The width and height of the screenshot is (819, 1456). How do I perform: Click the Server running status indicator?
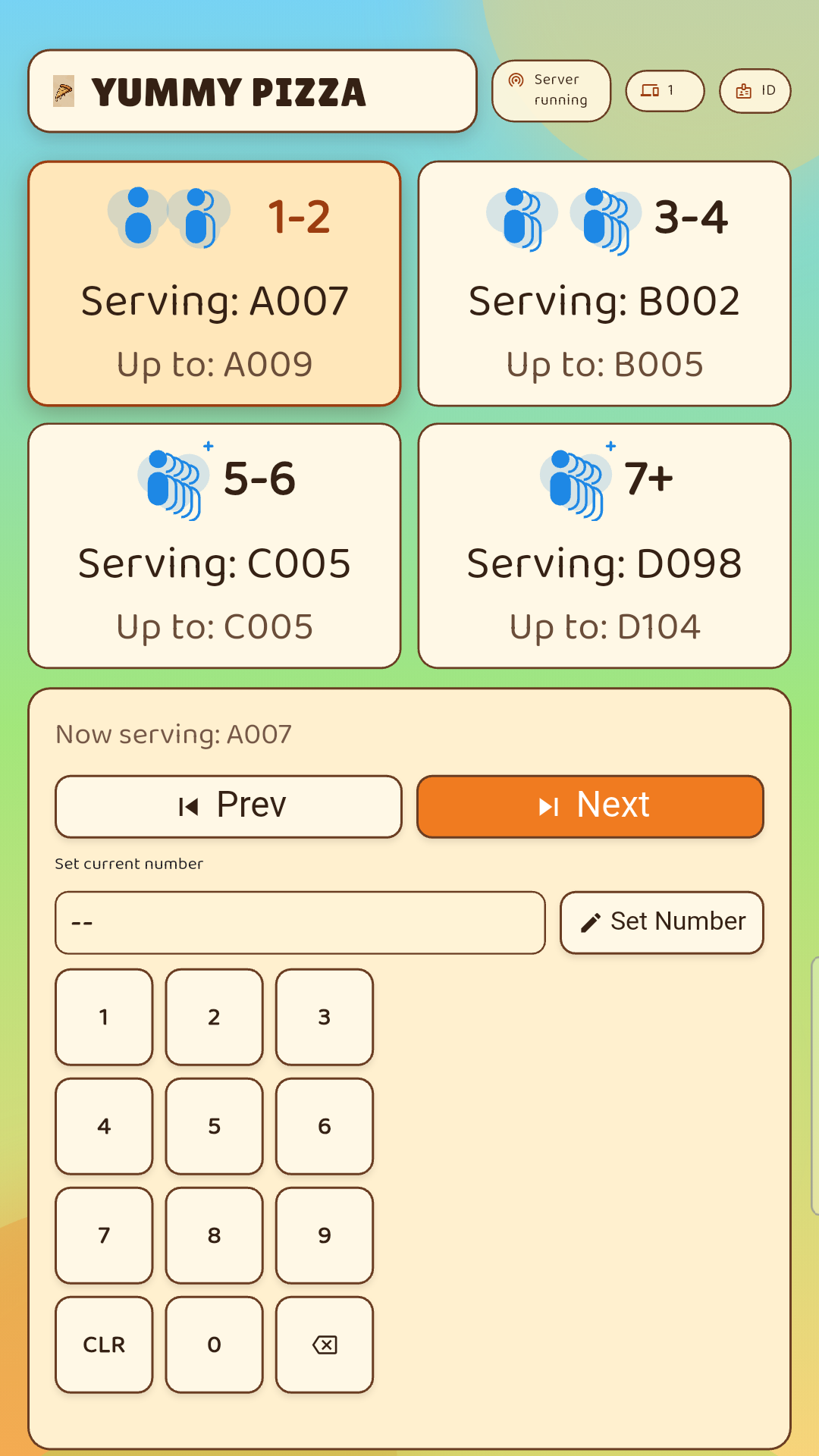[x=551, y=91]
